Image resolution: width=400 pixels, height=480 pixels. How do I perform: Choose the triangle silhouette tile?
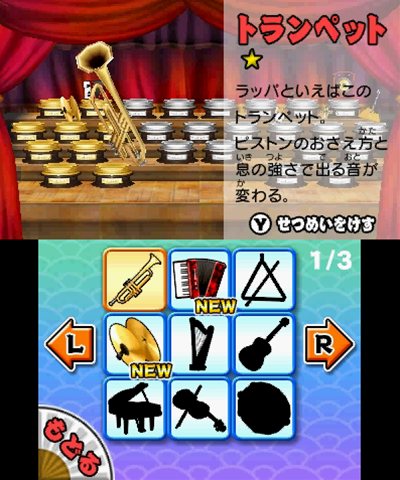pyautogui.click(x=265, y=280)
